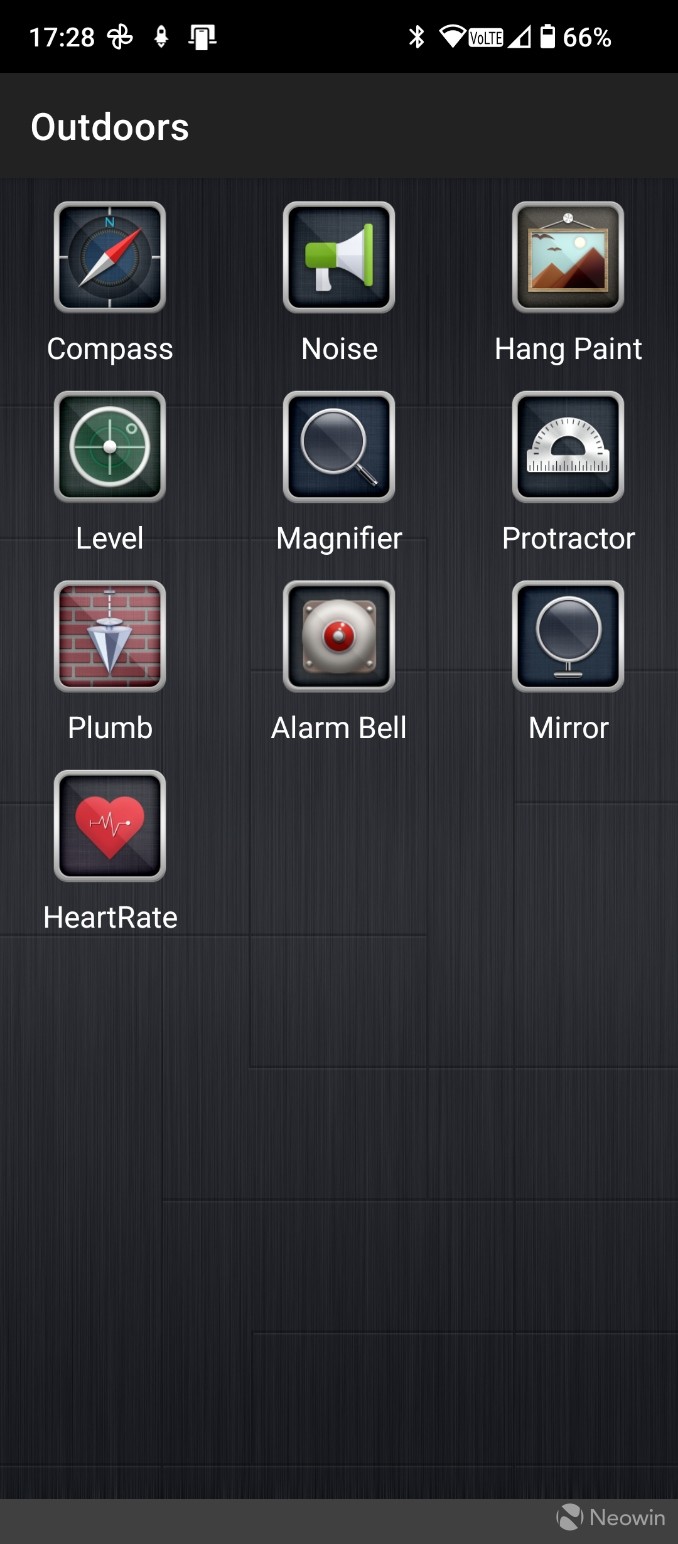Tap the Alarm Bell icon
The width and height of the screenshot is (678, 1544).
(x=339, y=636)
